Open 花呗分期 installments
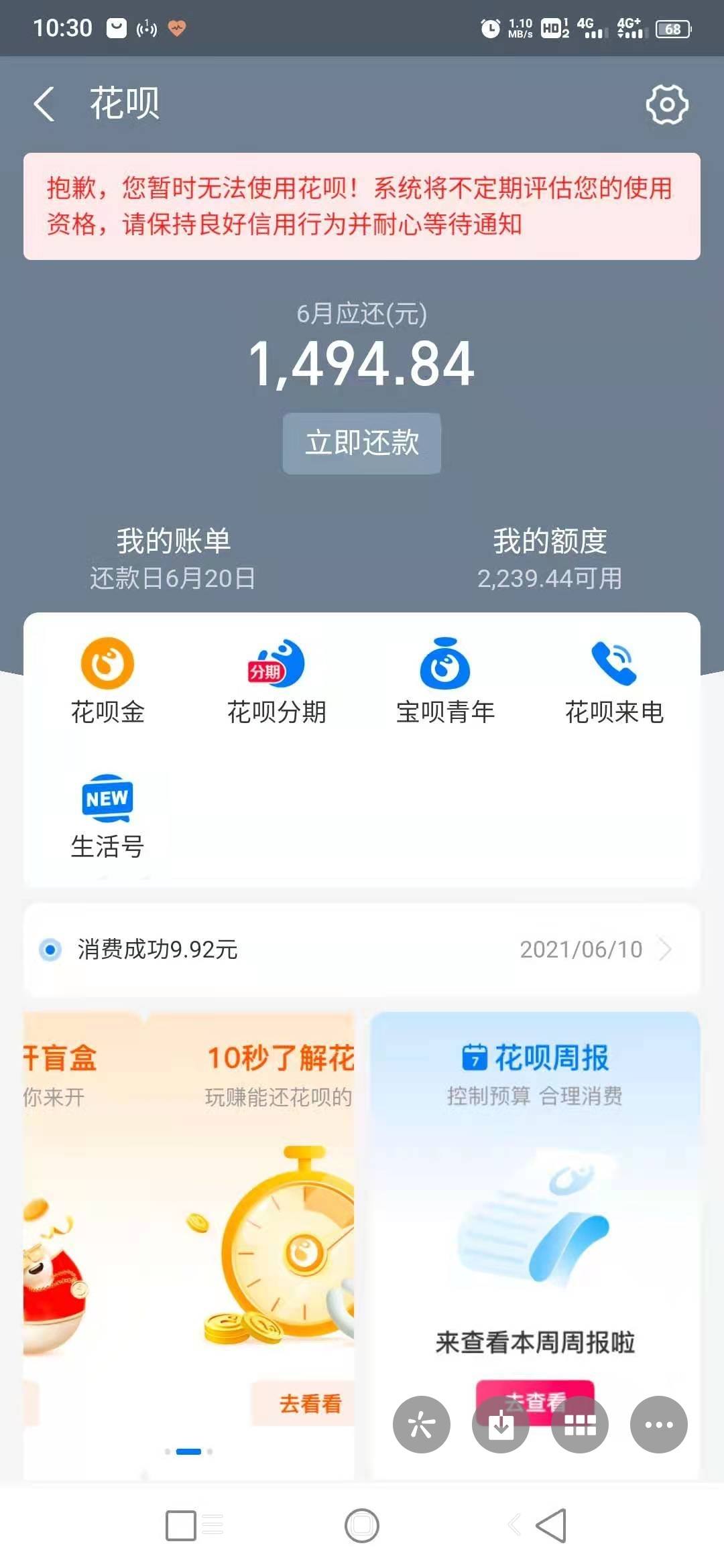The height and width of the screenshot is (1568, 724). point(277,681)
